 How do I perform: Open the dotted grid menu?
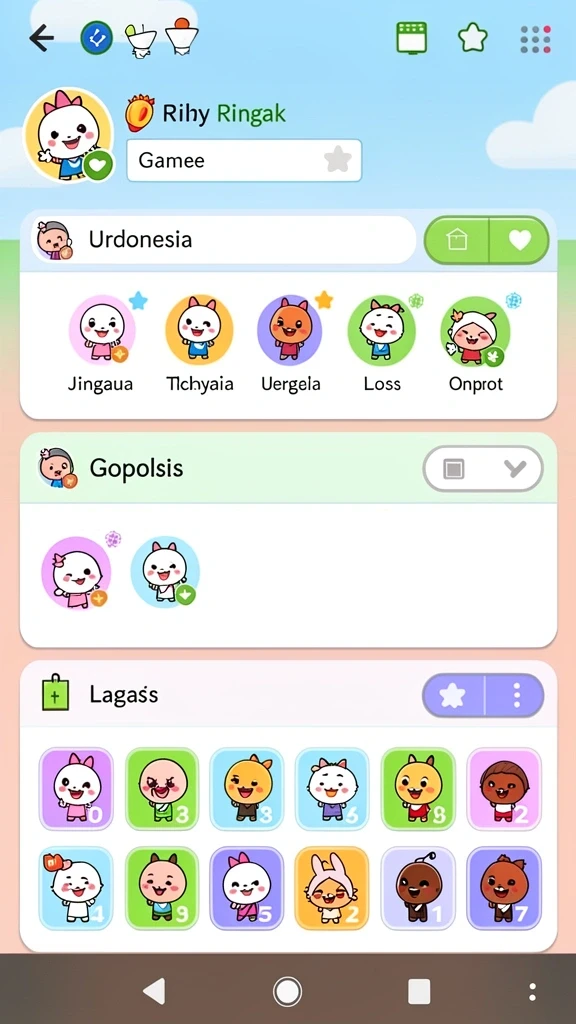536,39
